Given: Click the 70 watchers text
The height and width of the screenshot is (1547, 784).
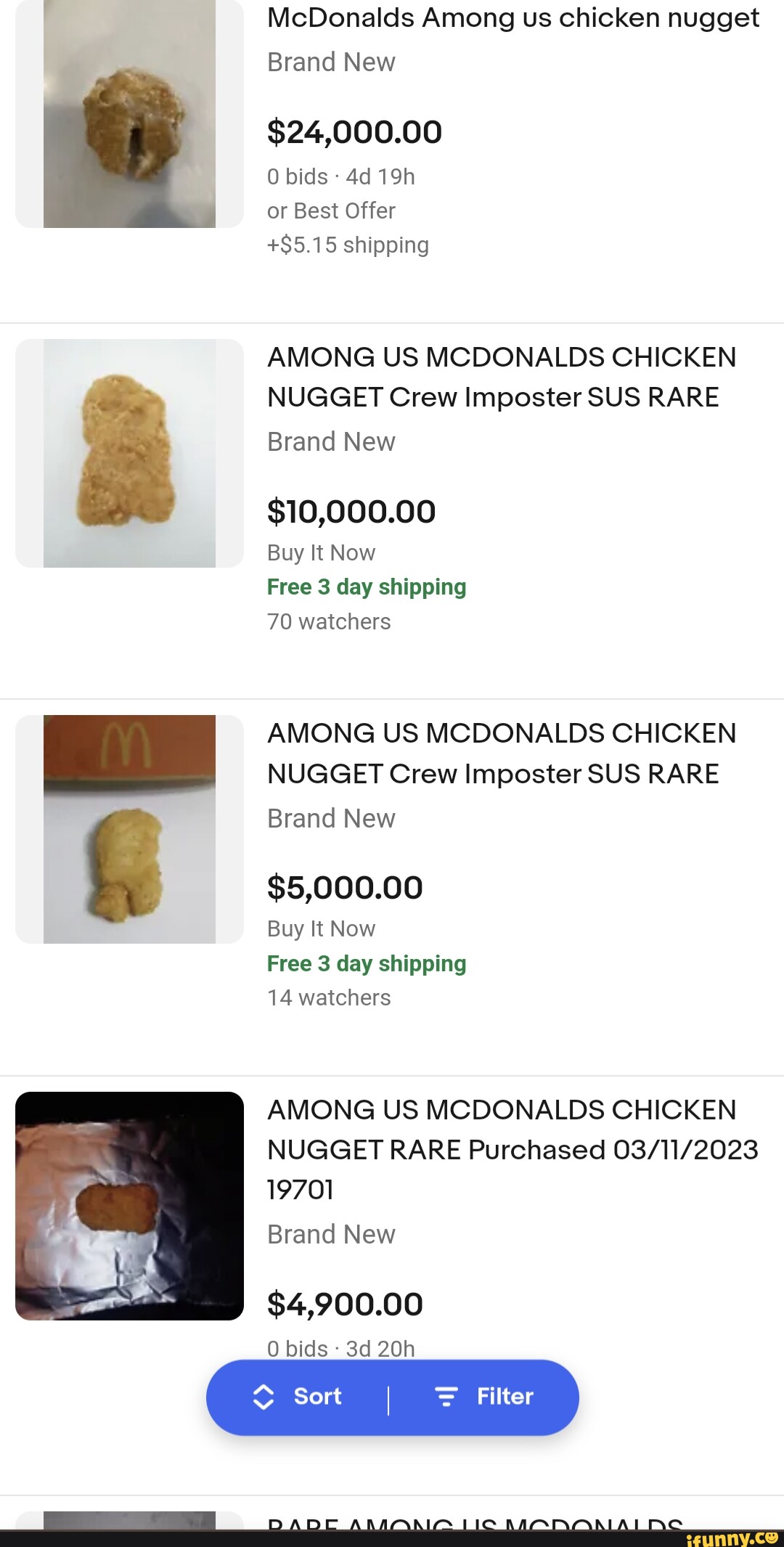Looking at the screenshot, I should click(329, 621).
